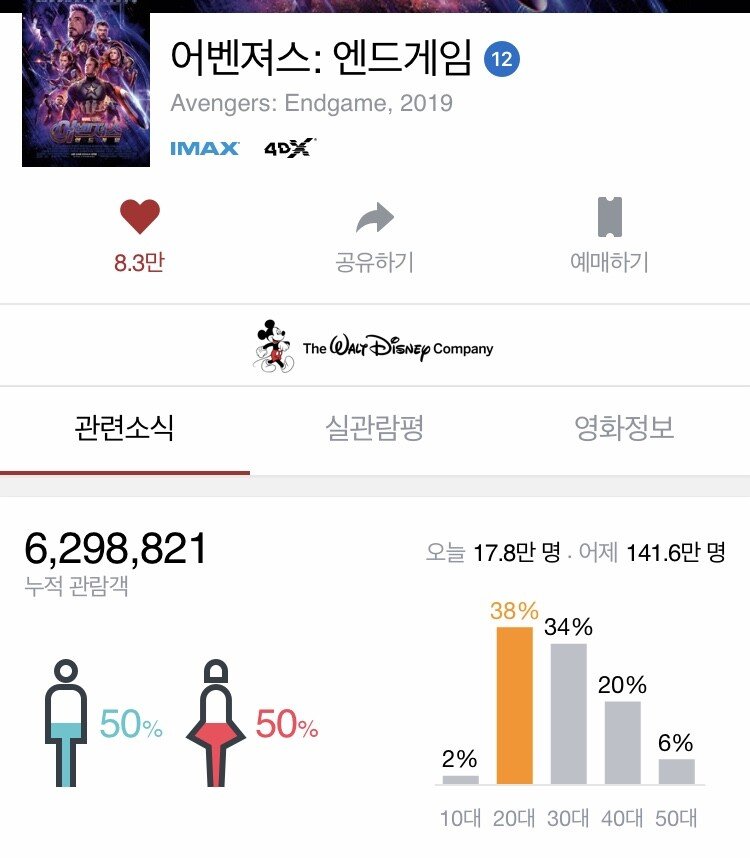Switch to the 영화정보 tab
The image size is (750, 858).
pos(624,429)
